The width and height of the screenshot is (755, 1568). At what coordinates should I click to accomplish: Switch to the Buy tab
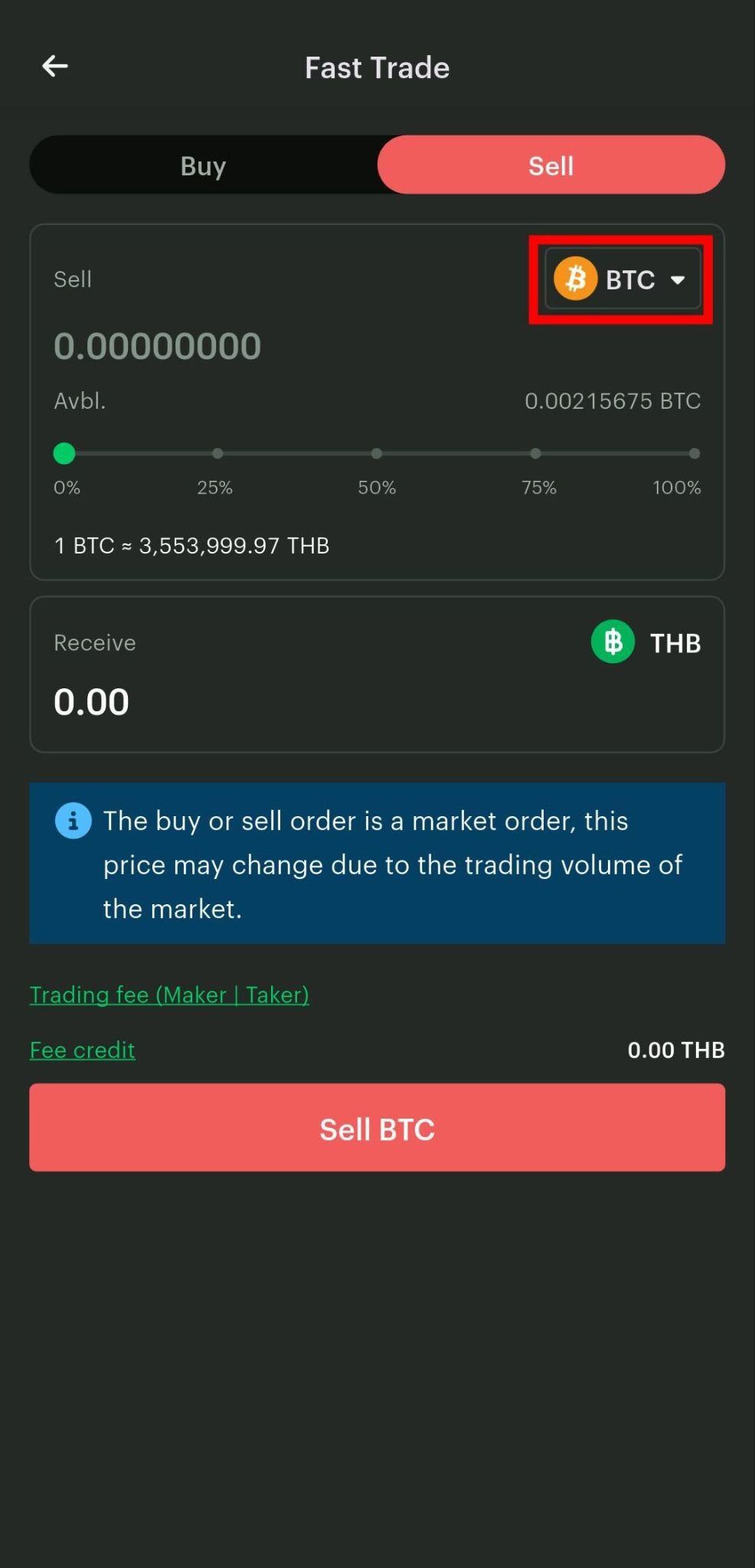[x=203, y=165]
